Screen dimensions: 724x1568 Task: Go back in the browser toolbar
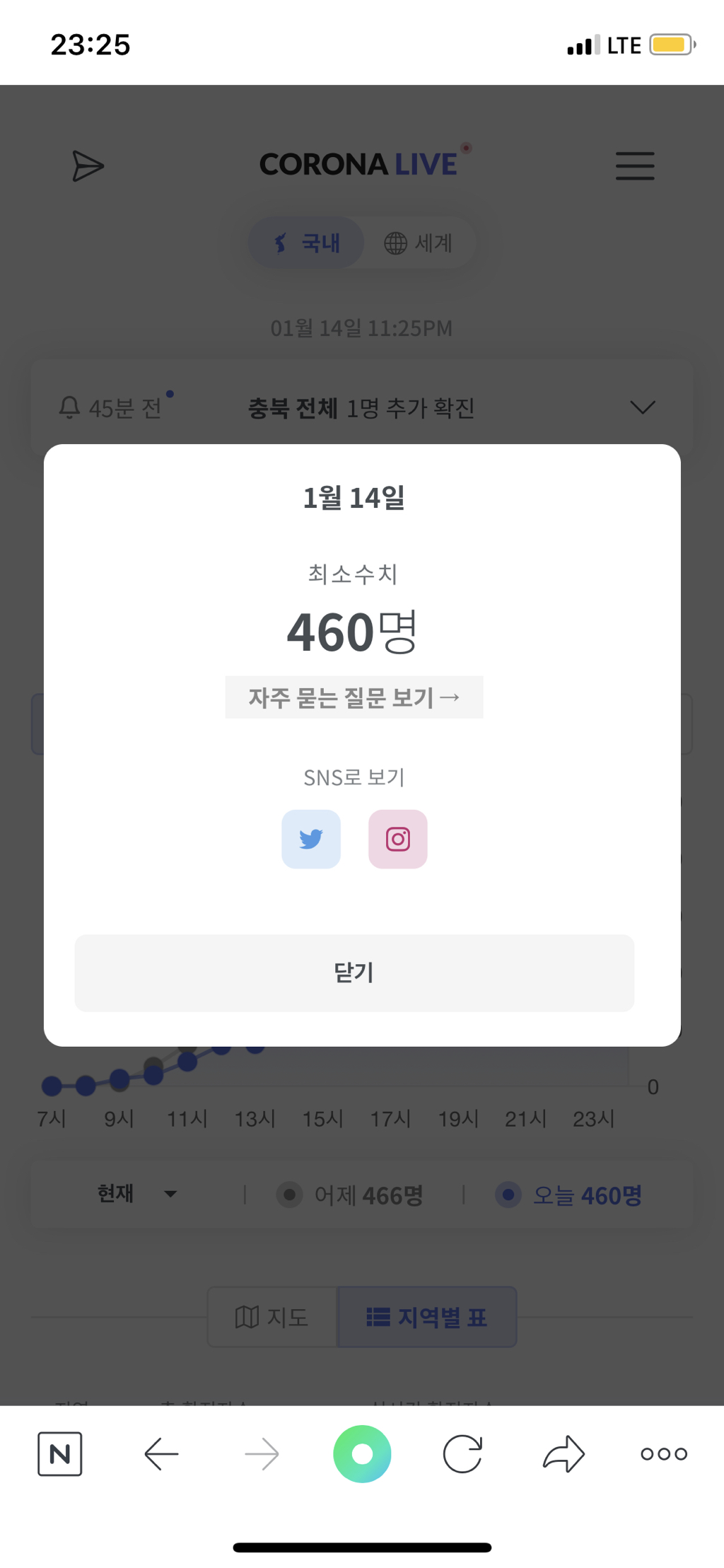coord(161,1454)
